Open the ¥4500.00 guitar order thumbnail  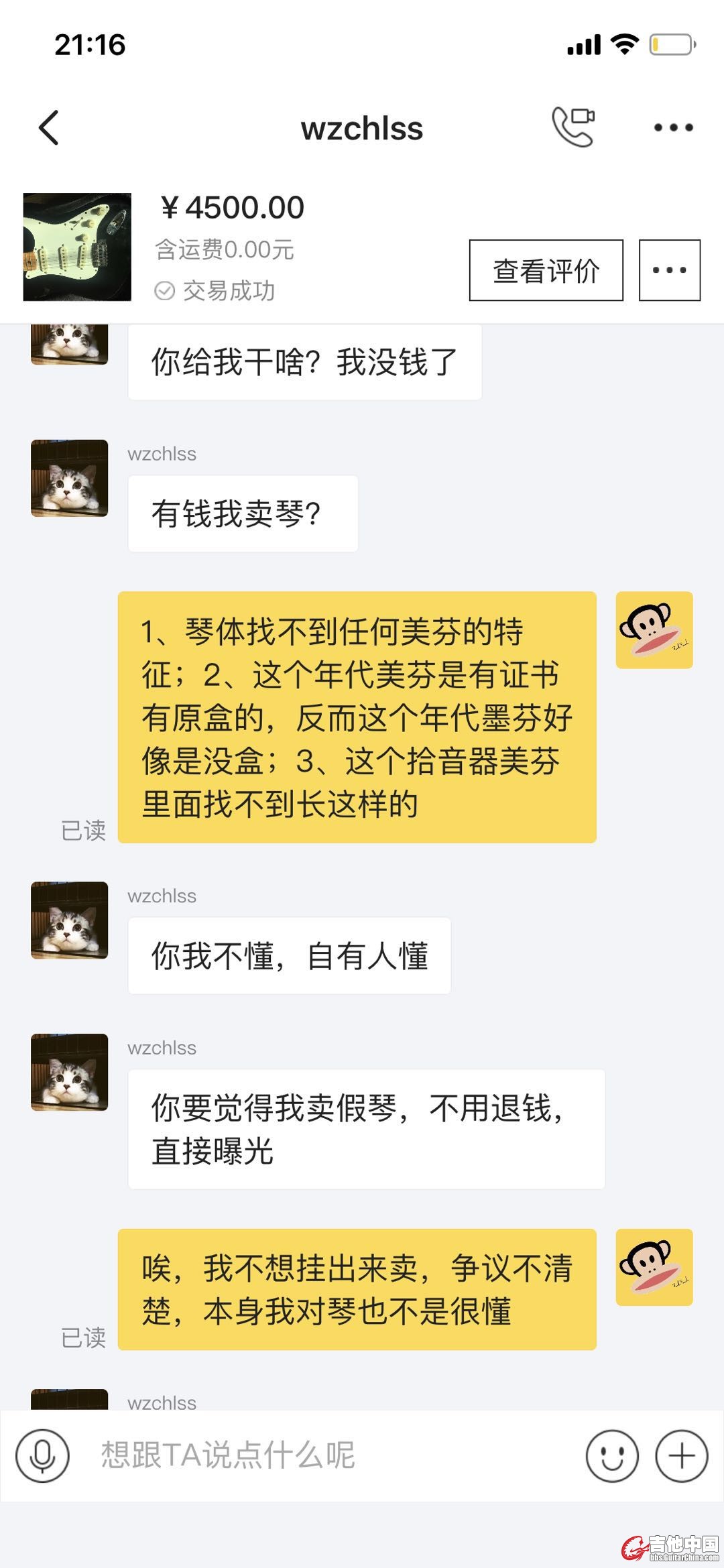click(x=77, y=247)
